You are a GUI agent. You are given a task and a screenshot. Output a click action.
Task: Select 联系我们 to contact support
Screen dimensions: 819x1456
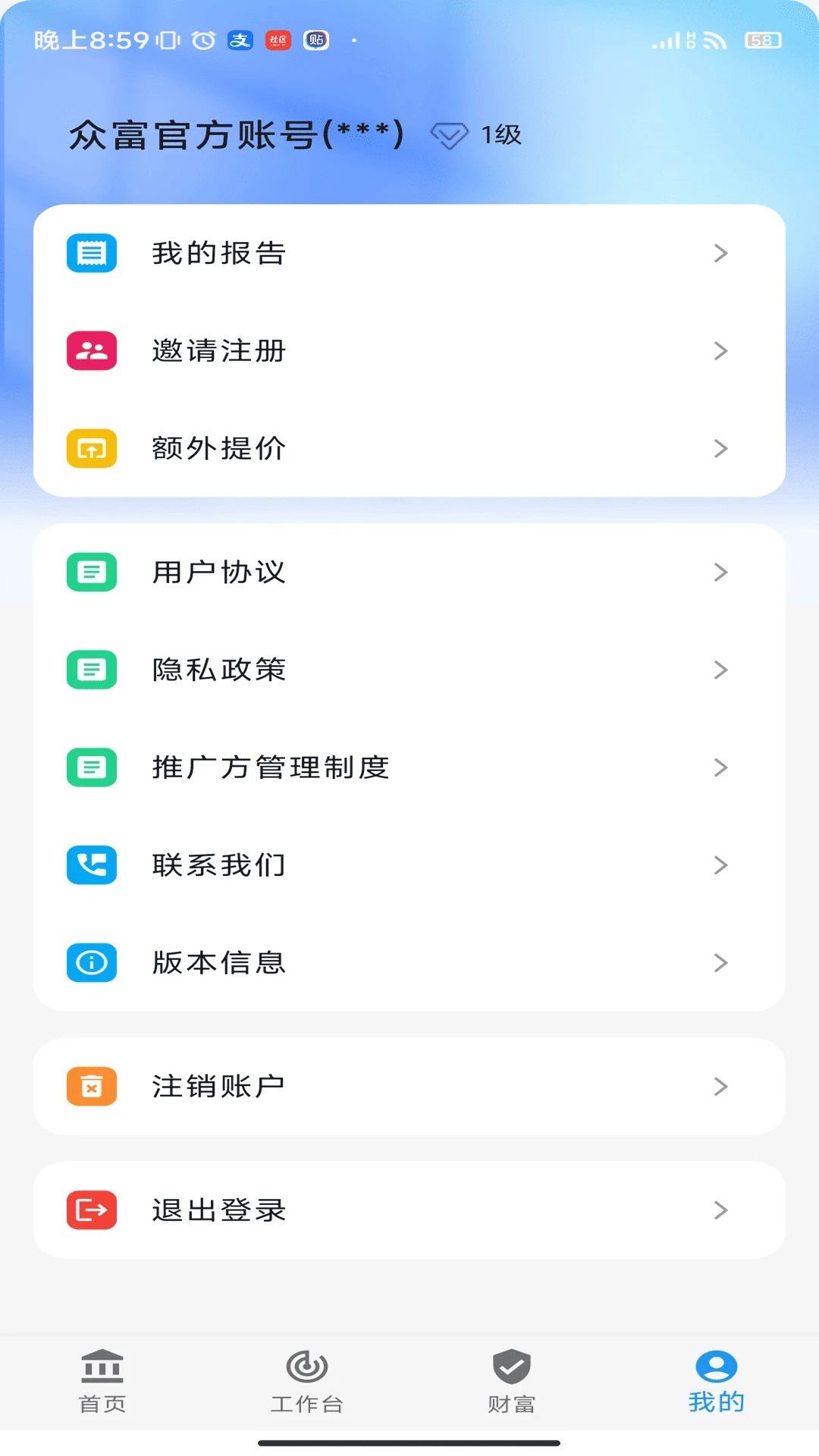[x=409, y=865]
